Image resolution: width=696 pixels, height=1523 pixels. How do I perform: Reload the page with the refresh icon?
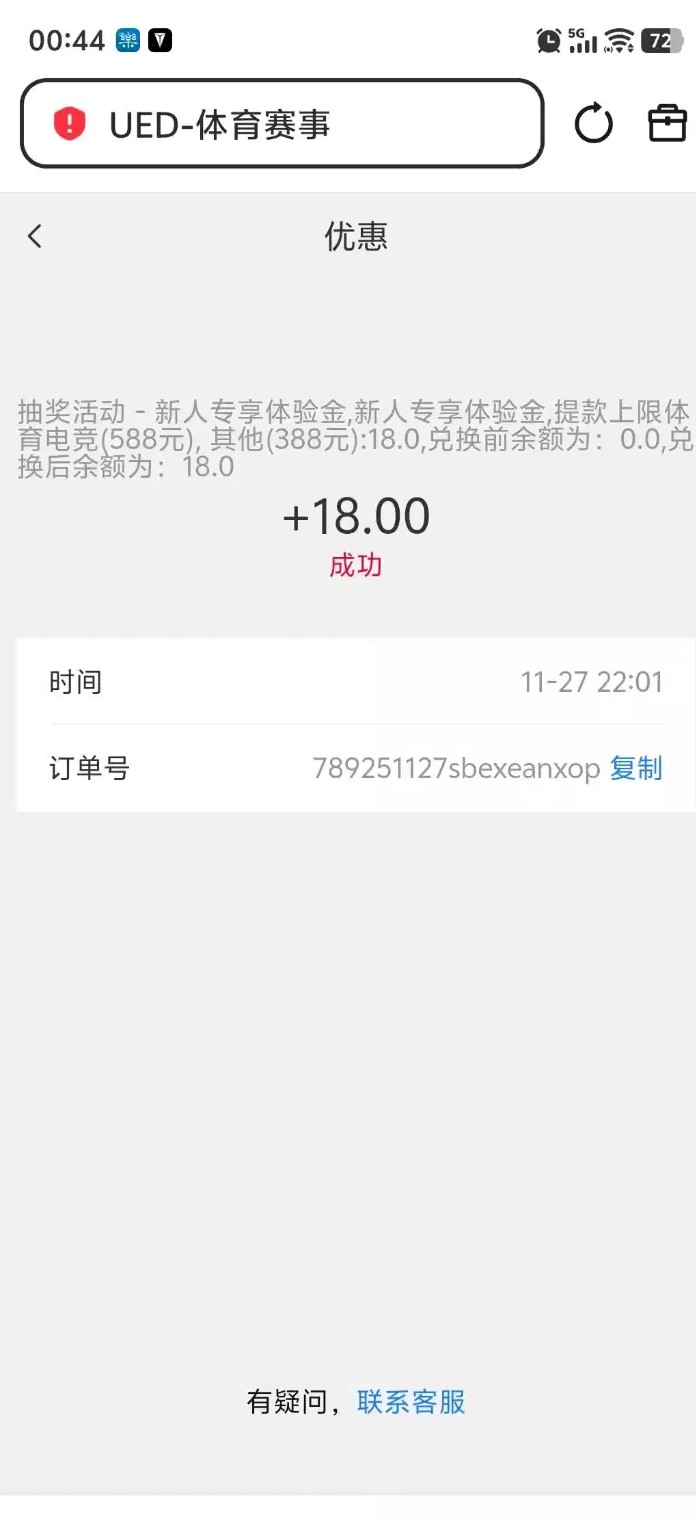593,124
